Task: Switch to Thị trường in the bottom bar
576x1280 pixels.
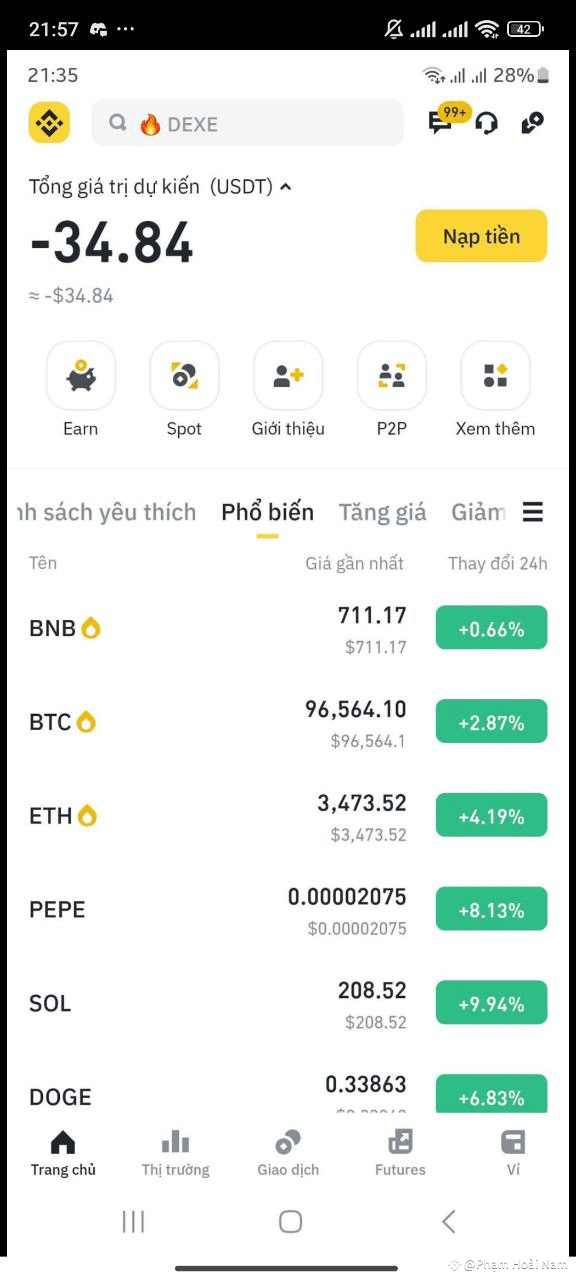Action: point(176,1153)
